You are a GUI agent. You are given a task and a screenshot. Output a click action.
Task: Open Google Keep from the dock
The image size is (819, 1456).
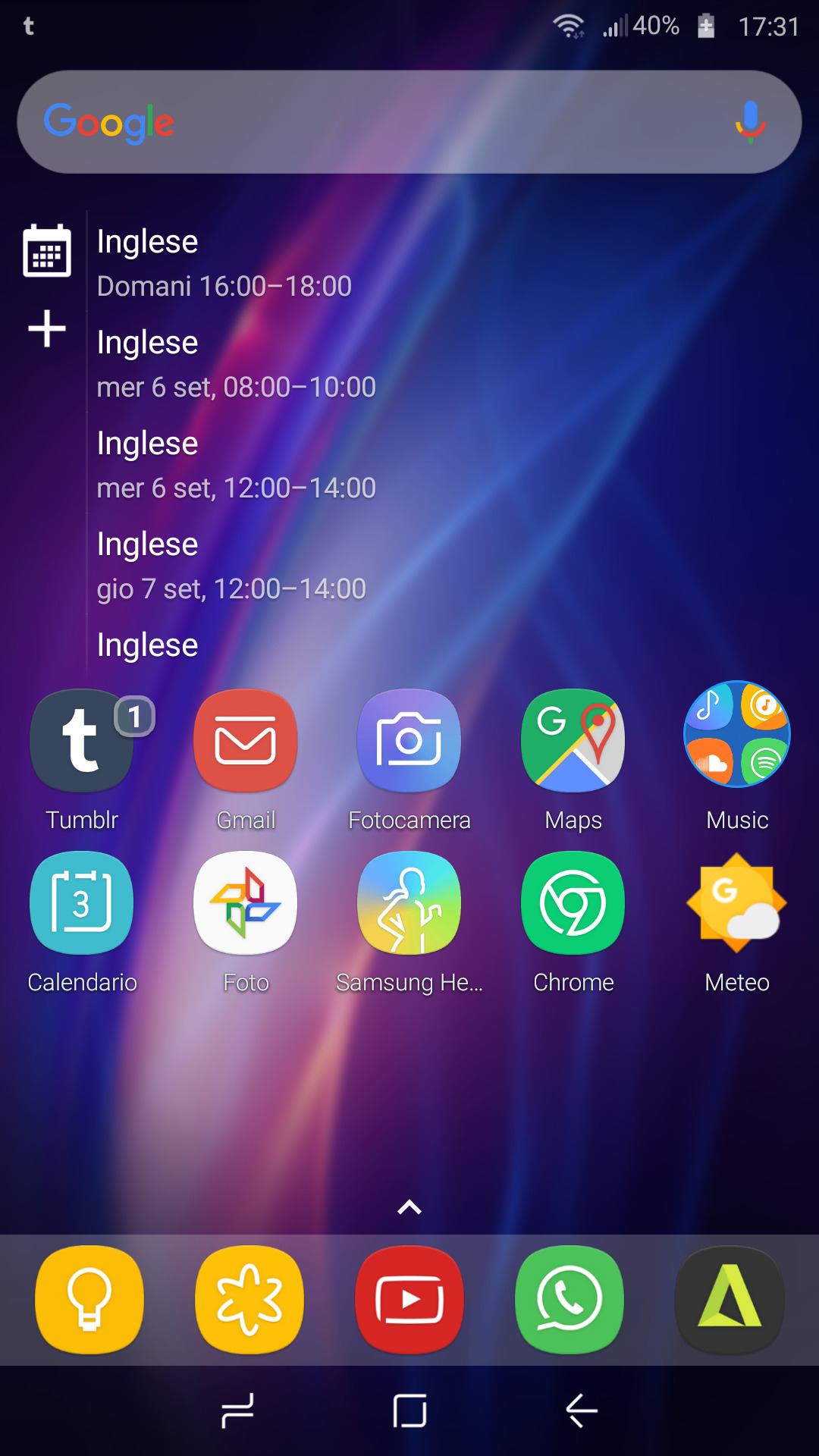[x=89, y=1300]
